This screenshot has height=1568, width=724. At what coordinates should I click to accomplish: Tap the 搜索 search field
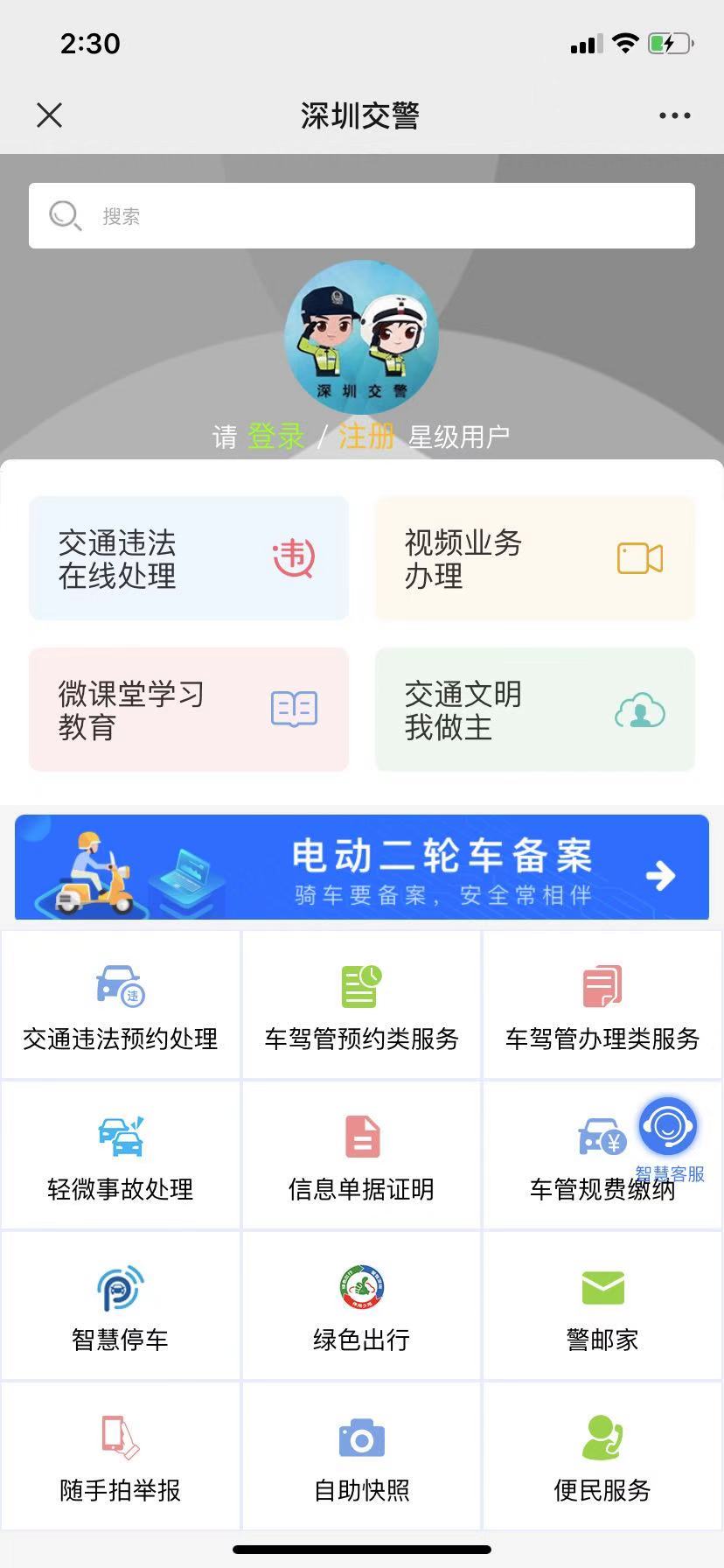[x=361, y=215]
